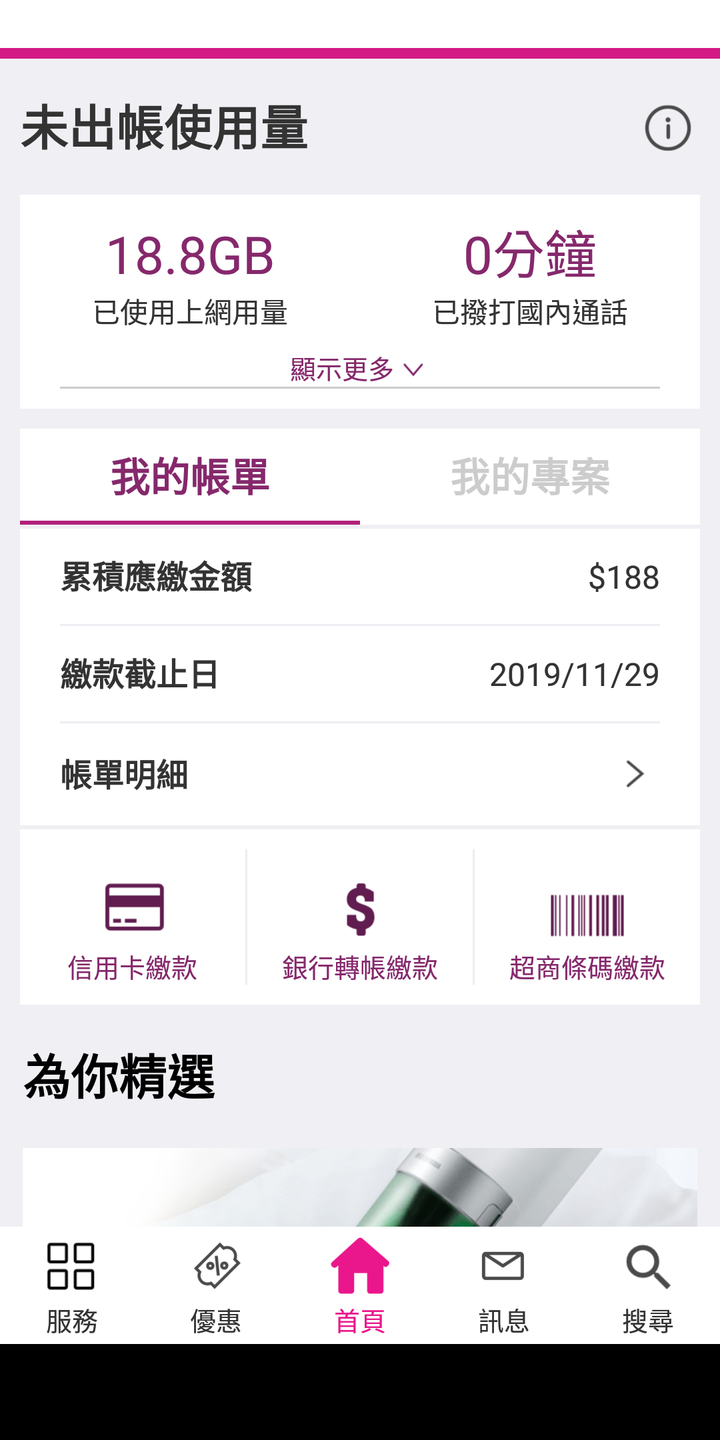Switch to the 我的專案 tab

pos(530,477)
